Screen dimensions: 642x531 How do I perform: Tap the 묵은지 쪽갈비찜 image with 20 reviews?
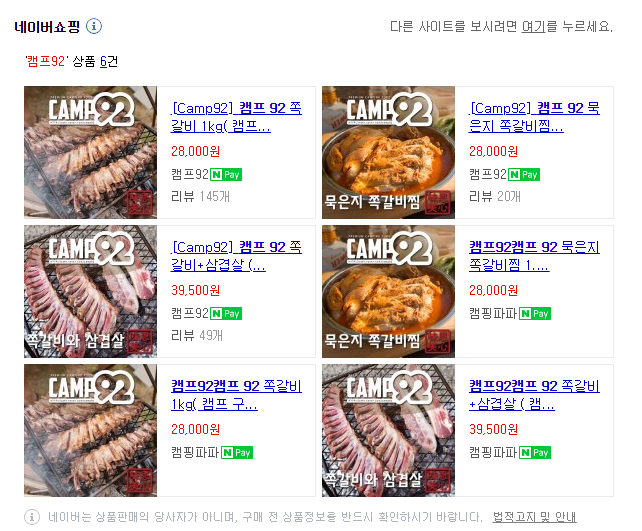click(388, 152)
